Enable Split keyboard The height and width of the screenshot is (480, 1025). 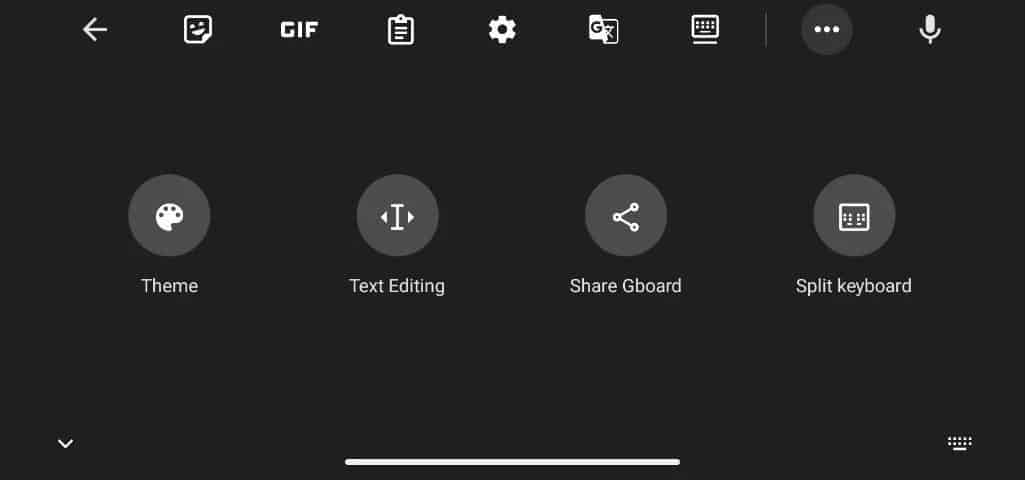click(x=854, y=216)
